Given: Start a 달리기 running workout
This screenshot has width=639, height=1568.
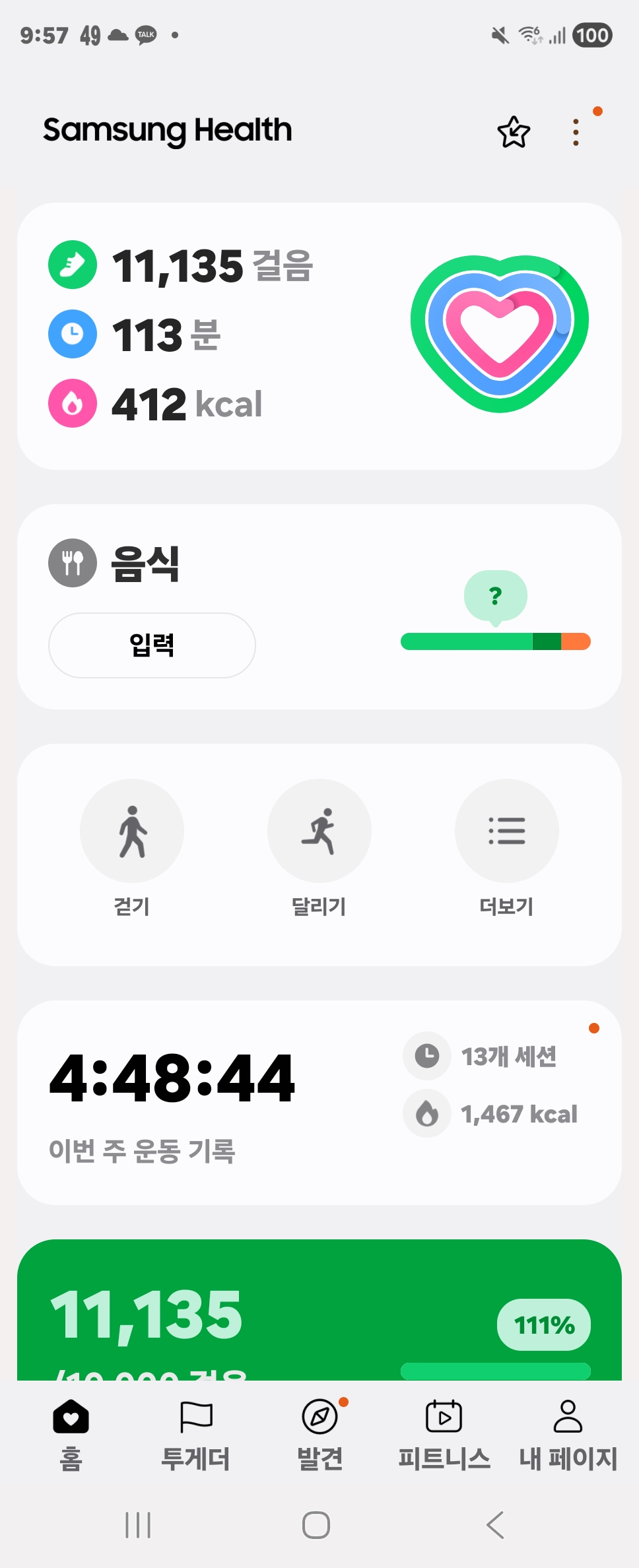Looking at the screenshot, I should pos(319,830).
